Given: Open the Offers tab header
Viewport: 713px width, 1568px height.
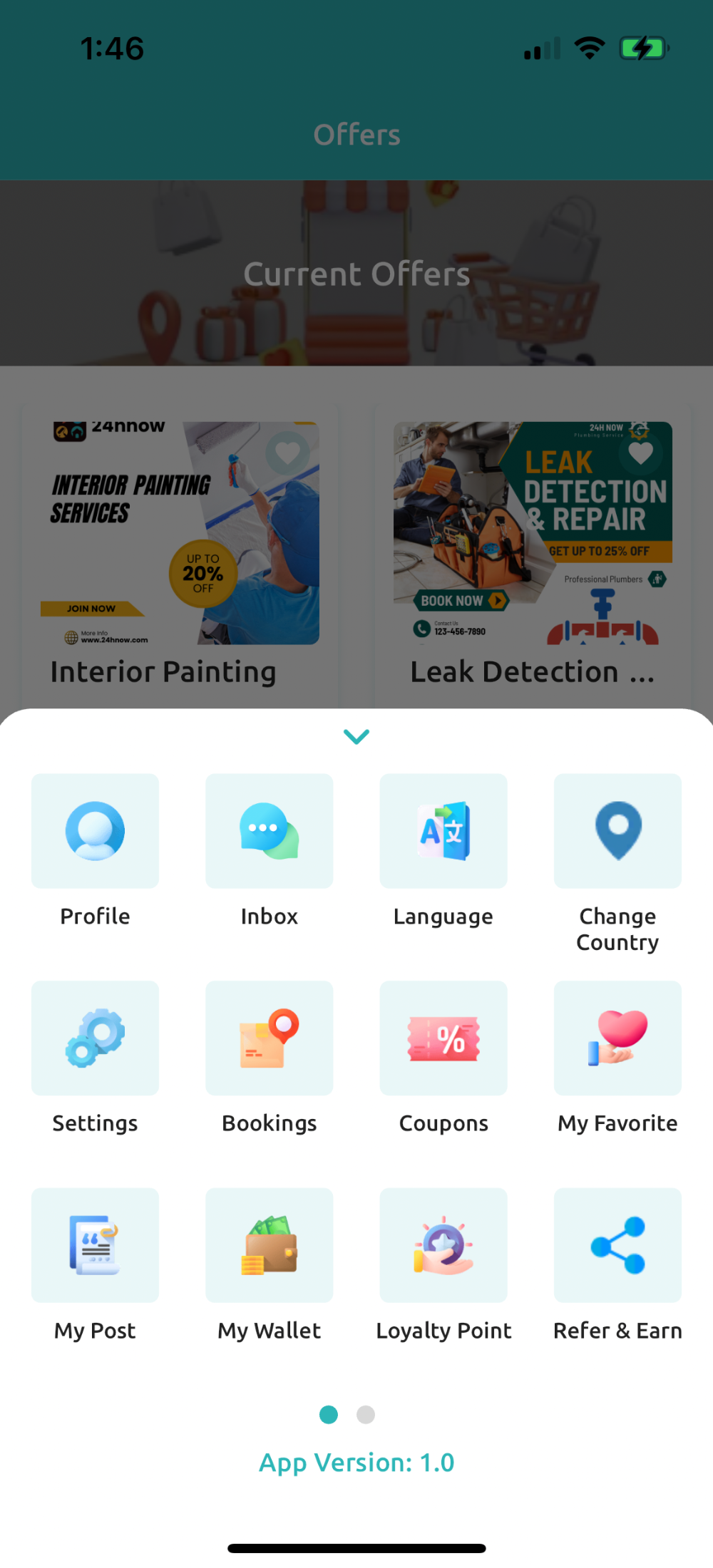Looking at the screenshot, I should [356, 135].
